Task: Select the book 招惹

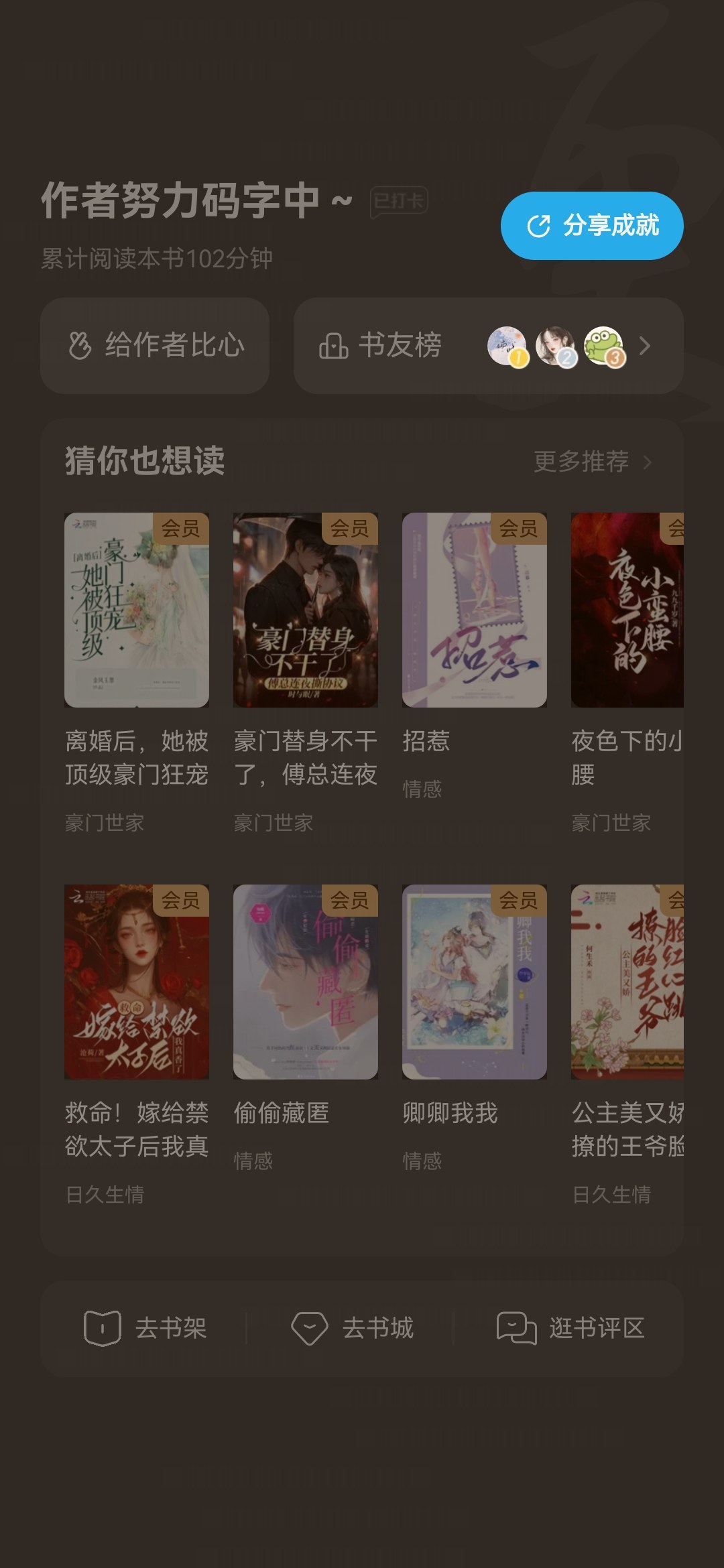Action: pyautogui.click(x=475, y=610)
